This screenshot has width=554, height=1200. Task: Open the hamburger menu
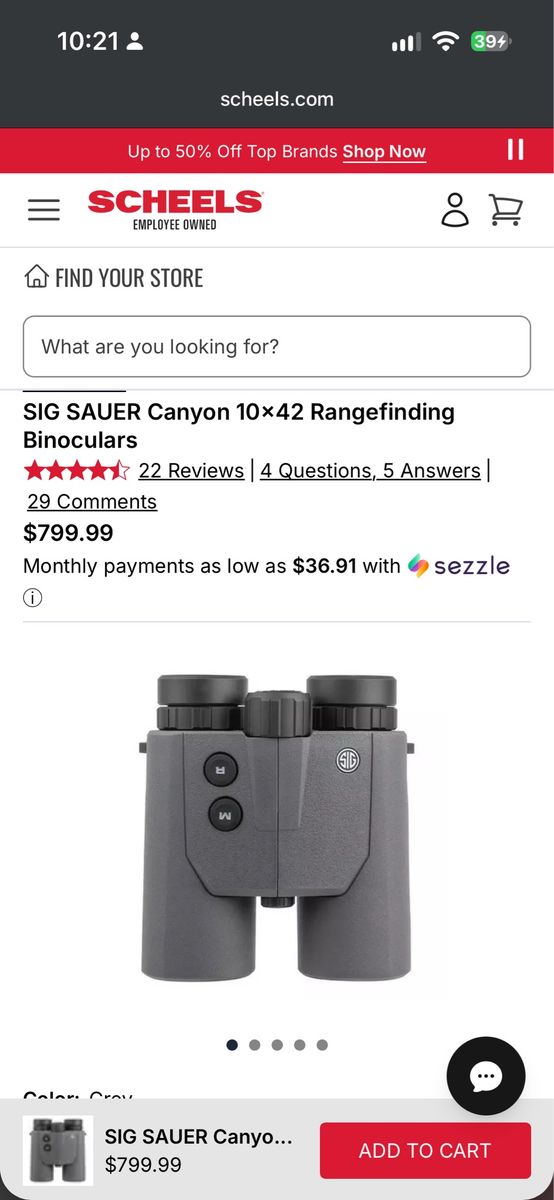tap(44, 210)
